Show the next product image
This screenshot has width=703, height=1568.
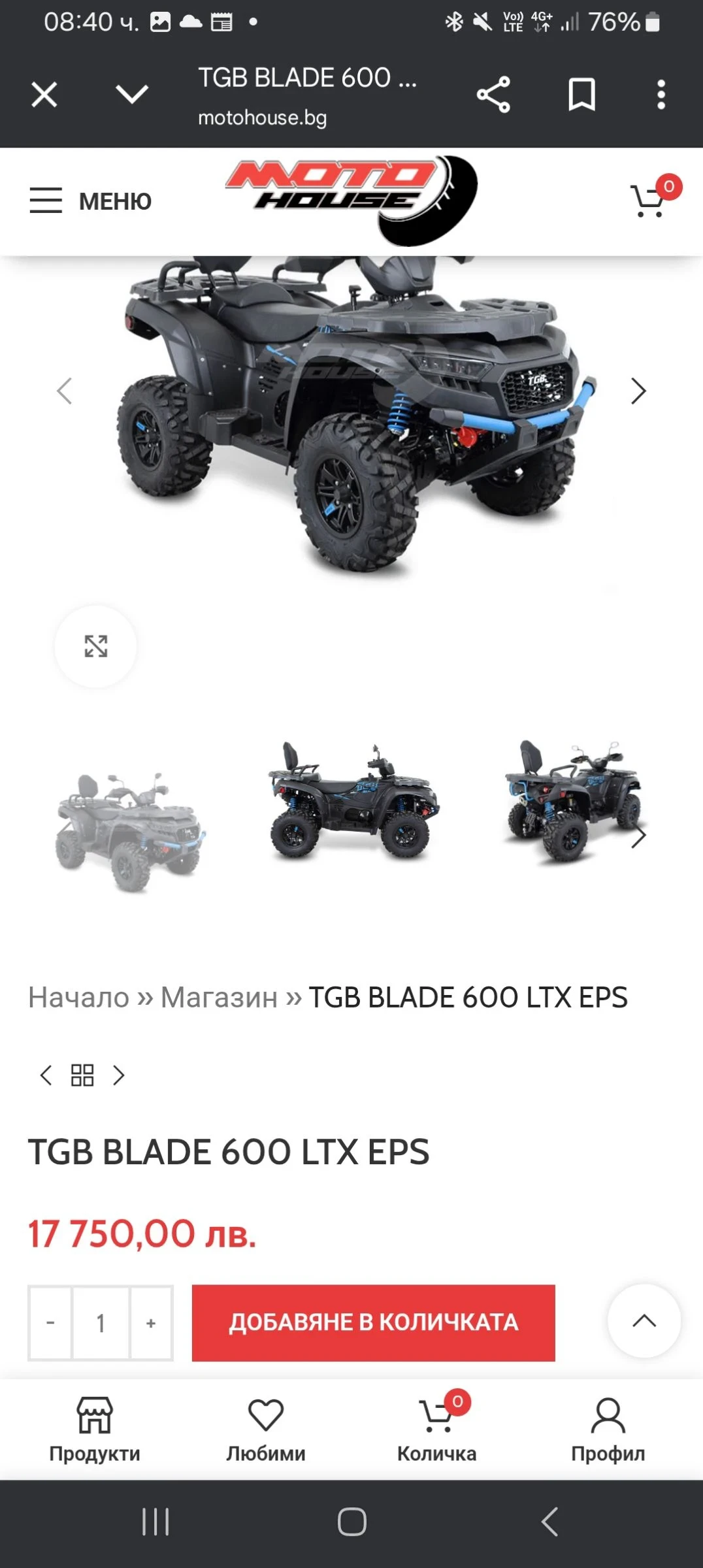pos(638,391)
